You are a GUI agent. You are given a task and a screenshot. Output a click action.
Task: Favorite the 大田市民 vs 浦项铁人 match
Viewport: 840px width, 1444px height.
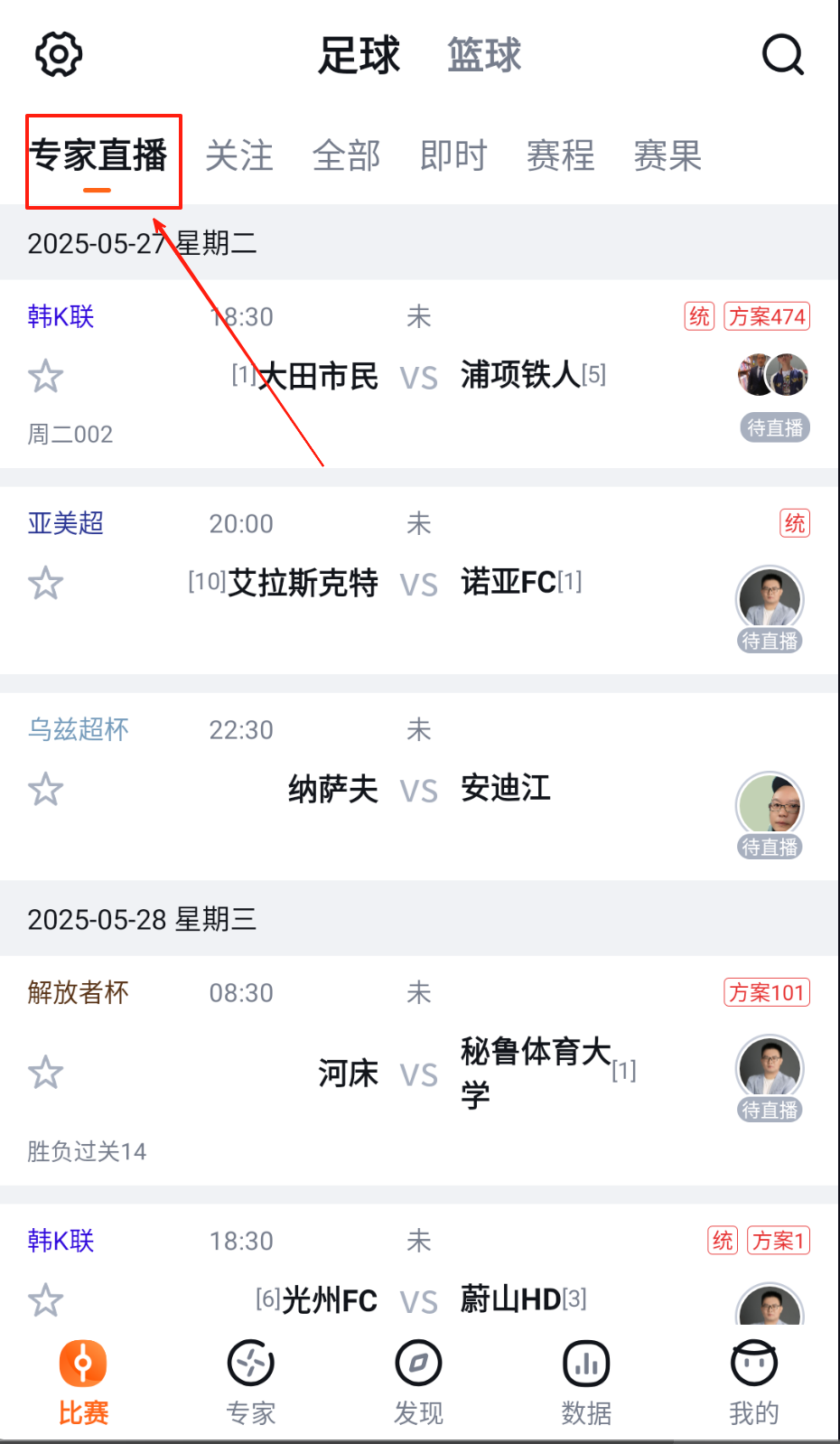[45, 376]
